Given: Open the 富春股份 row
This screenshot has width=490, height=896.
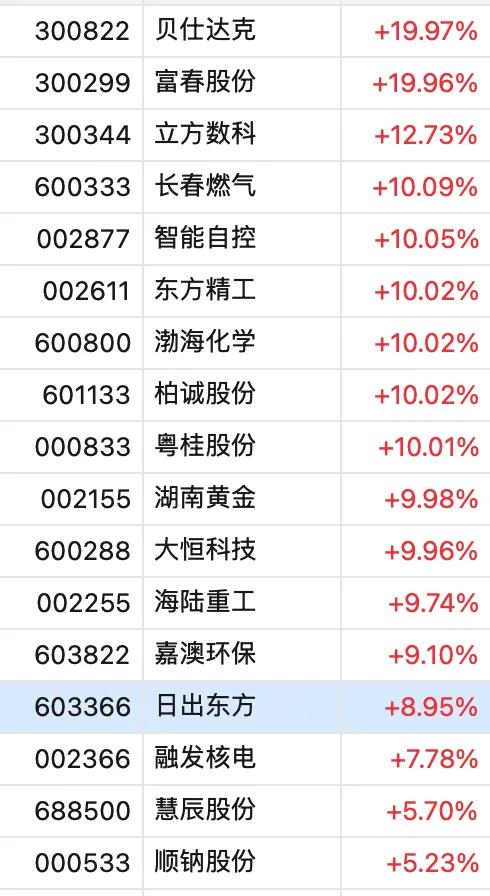Looking at the screenshot, I should pos(245,83).
